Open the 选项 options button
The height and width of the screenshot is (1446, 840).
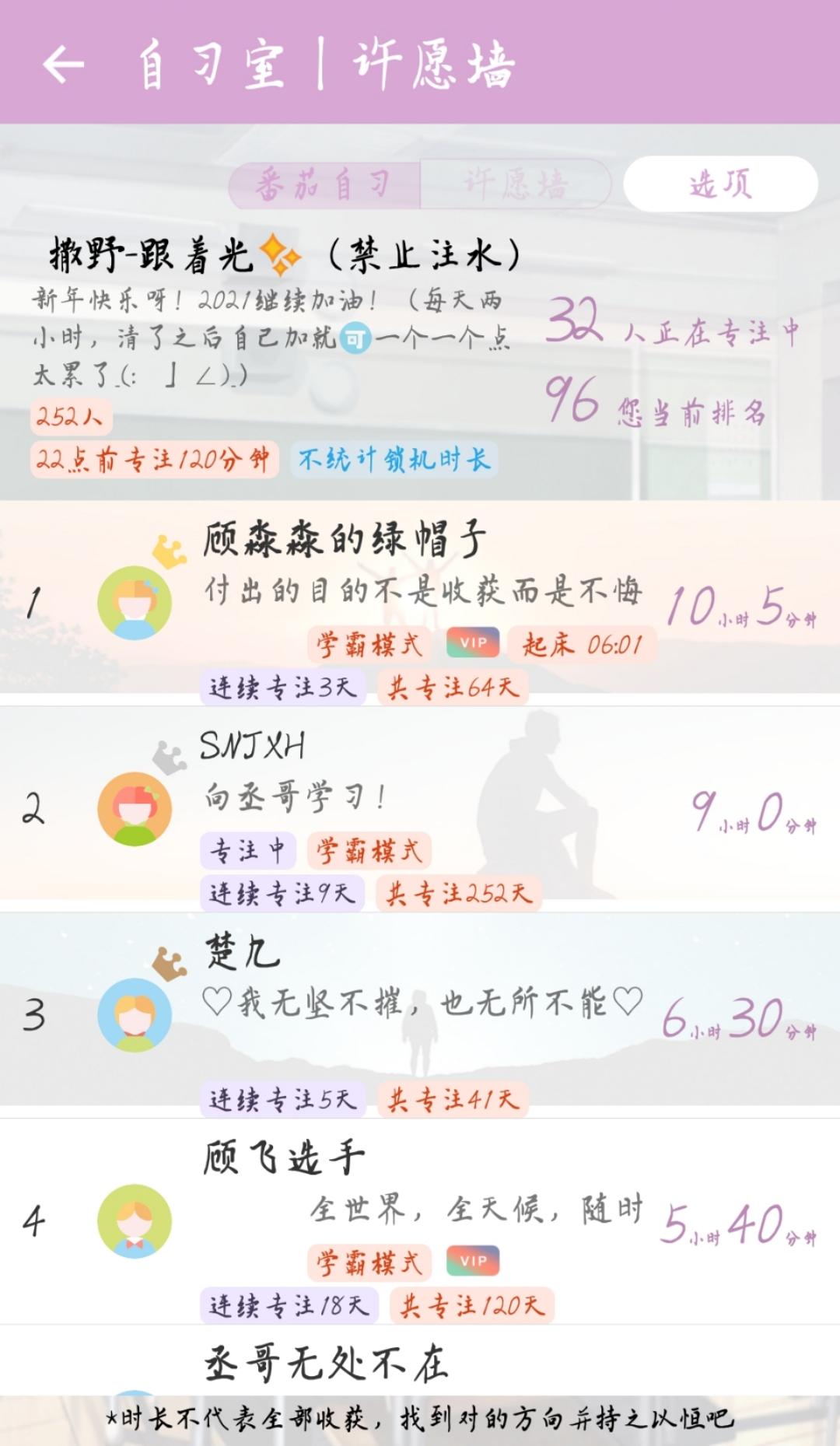pyautogui.click(x=720, y=184)
